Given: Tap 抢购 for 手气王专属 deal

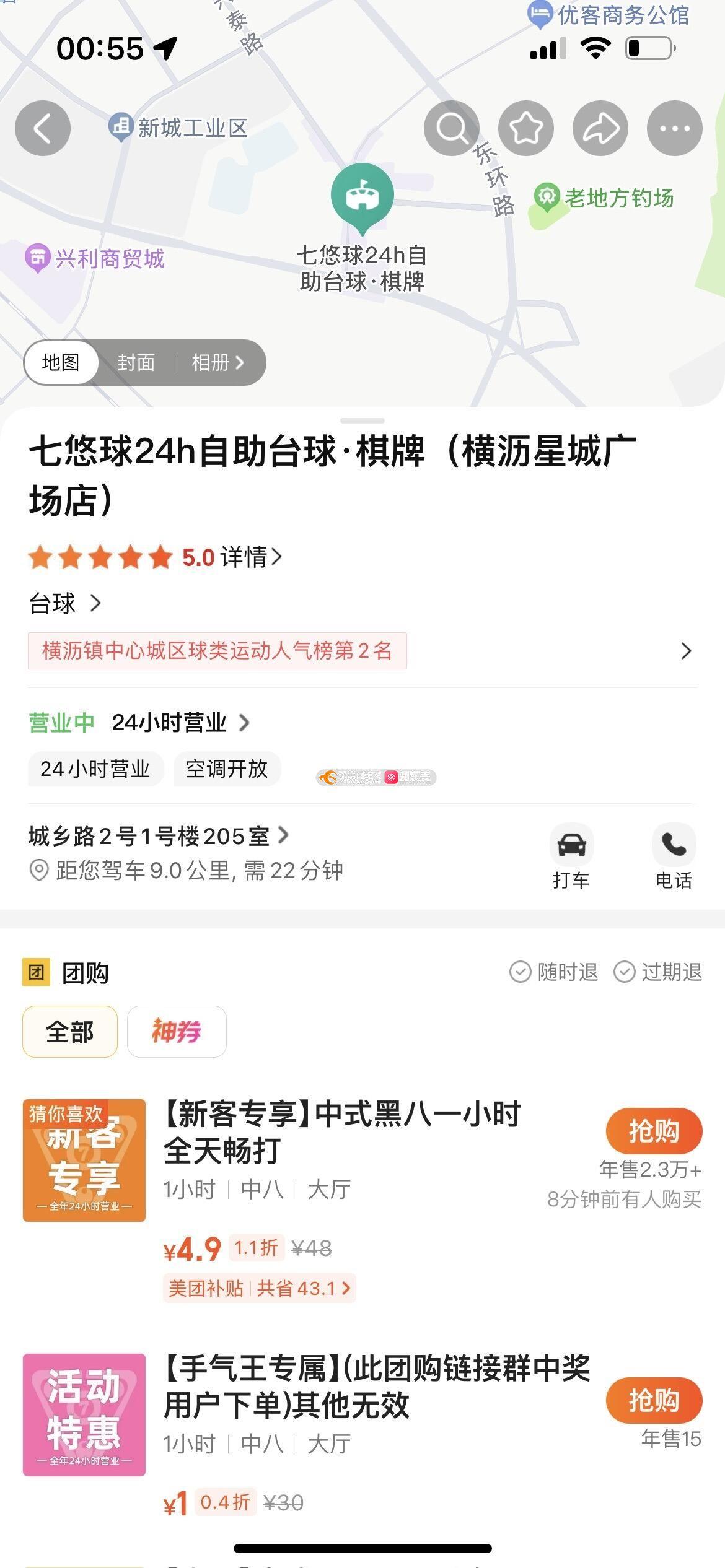Looking at the screenshot, I should click(x=653, y=1401).
